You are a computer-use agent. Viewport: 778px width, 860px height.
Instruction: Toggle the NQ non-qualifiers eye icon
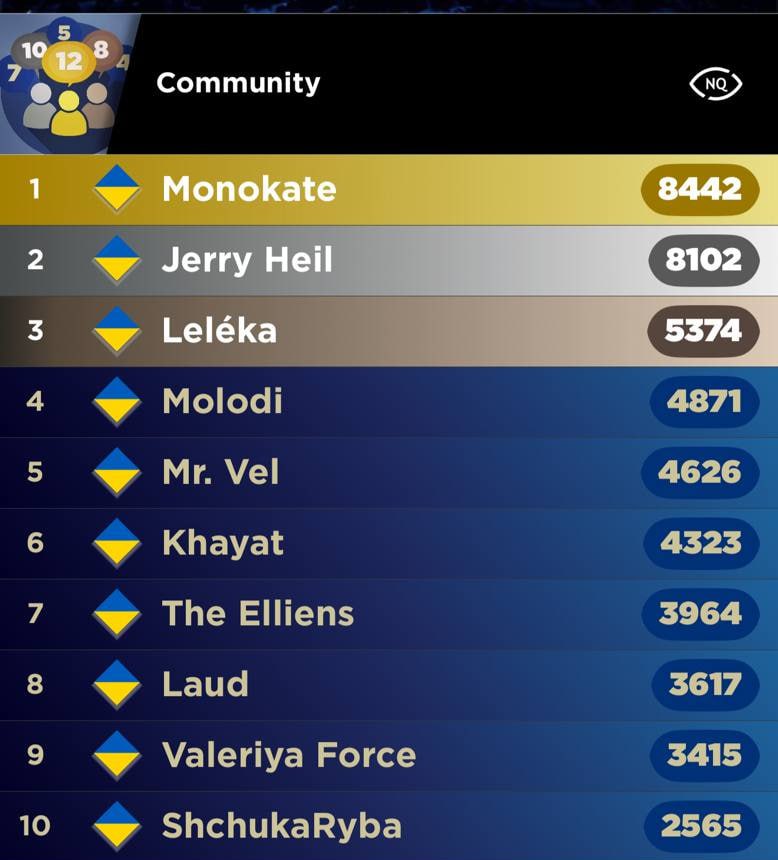pyautogui.click(x=716, y=84)
